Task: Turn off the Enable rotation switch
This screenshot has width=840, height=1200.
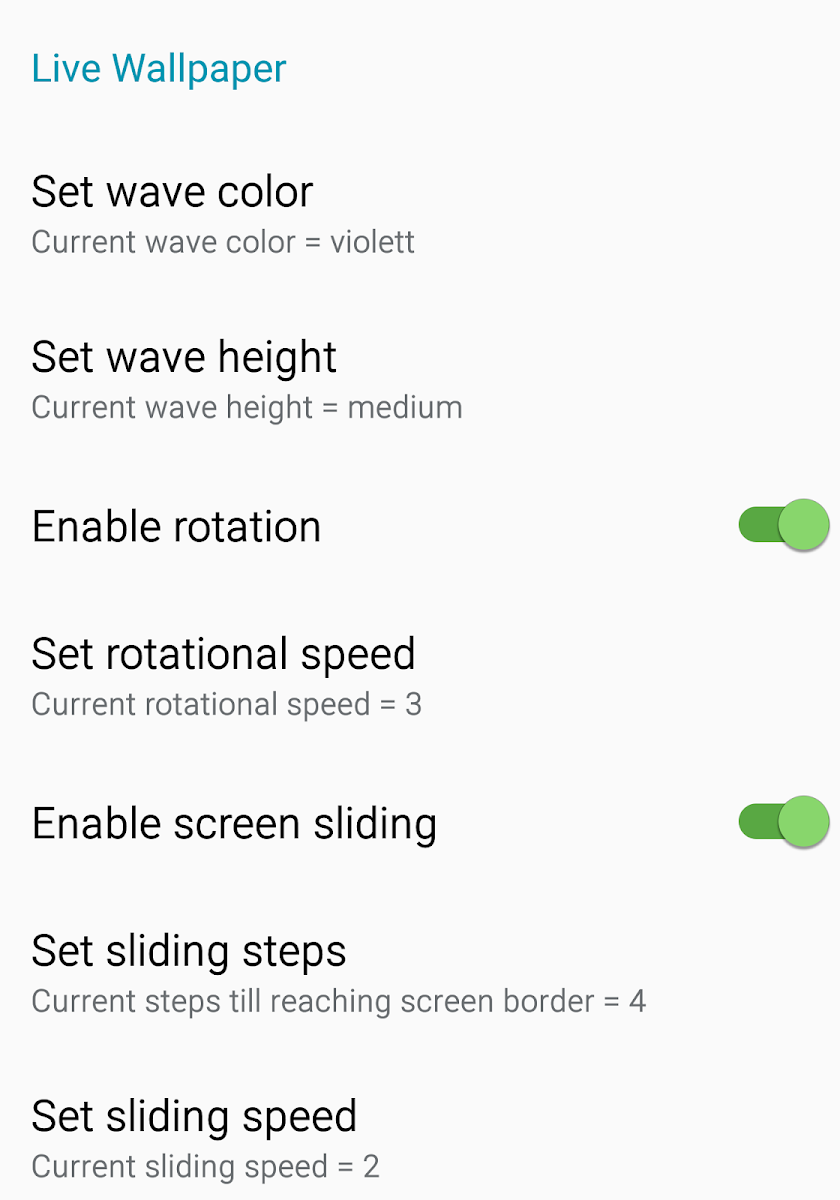Action: point(783,525)
